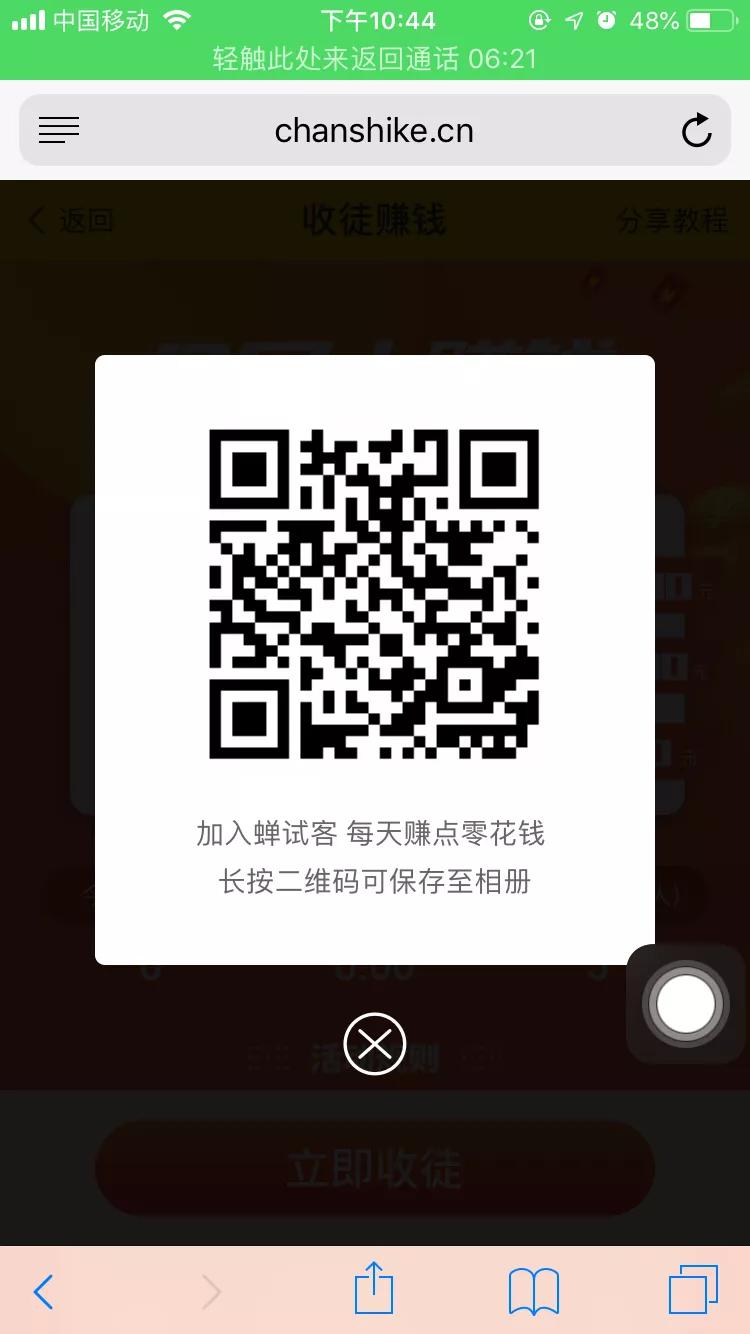Screen dimensions: 750x1334
Task: Tap the 立即收徒 button
Action: tap(374, 1167)
